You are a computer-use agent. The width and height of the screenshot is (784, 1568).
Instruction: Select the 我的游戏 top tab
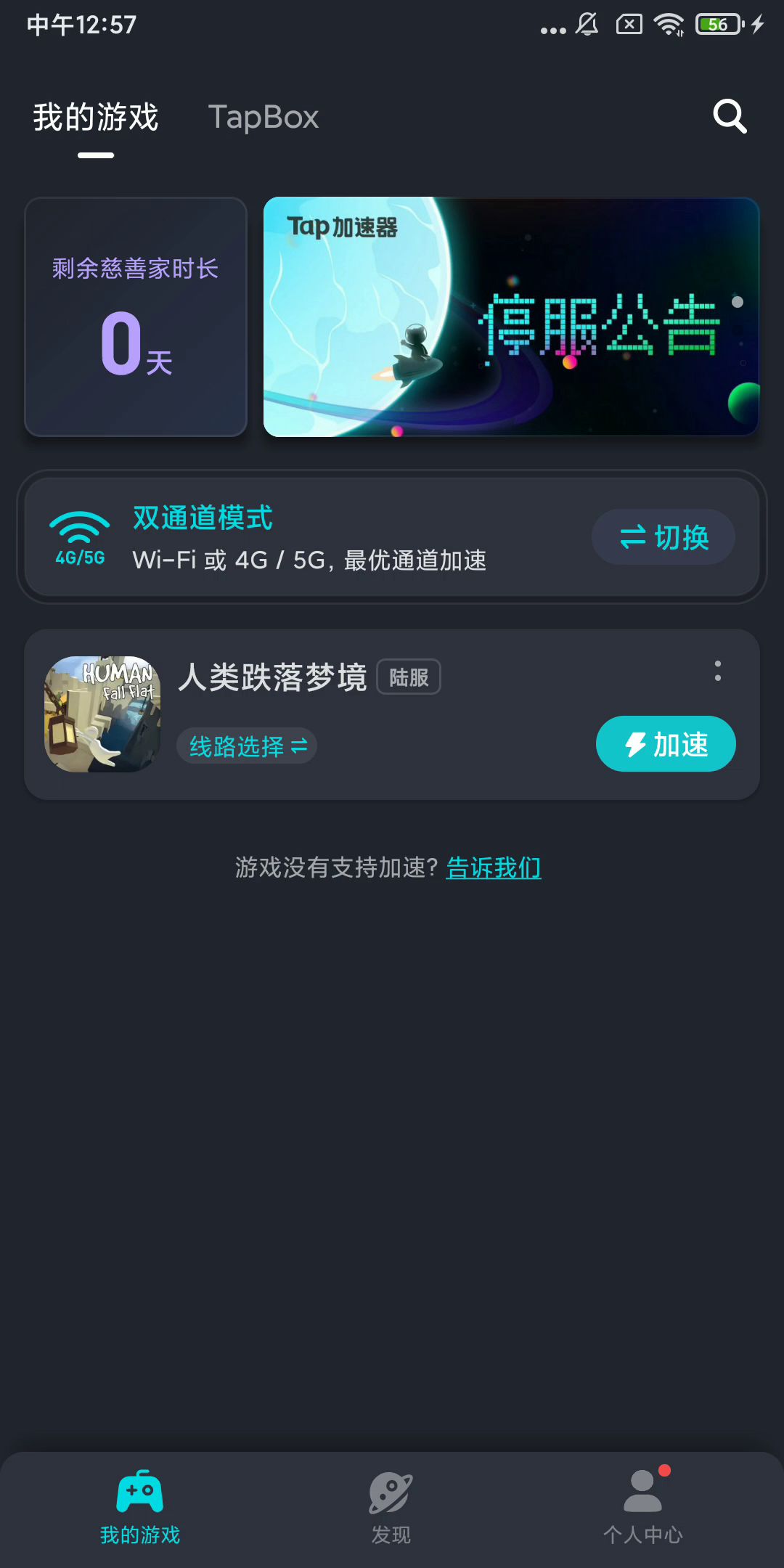click(x=96, y=118)
